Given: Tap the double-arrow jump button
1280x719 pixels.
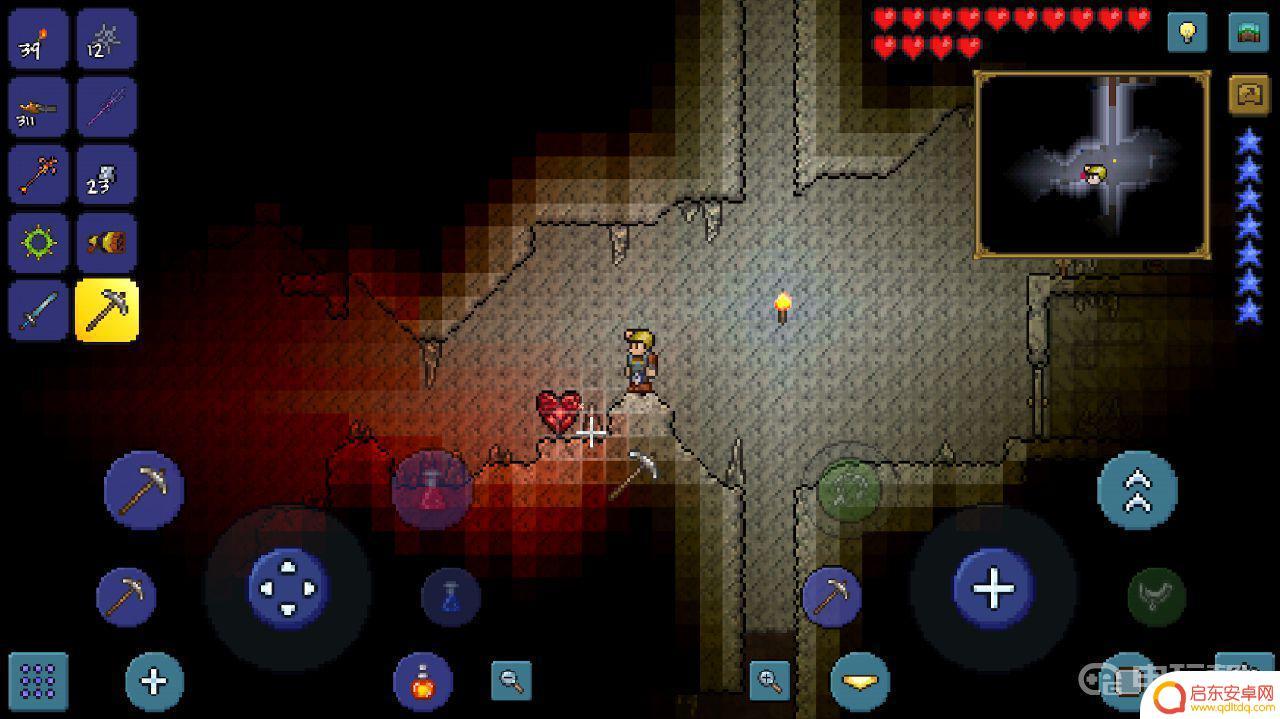Looking at the screenshot, I should click(x=1137, y=489).
